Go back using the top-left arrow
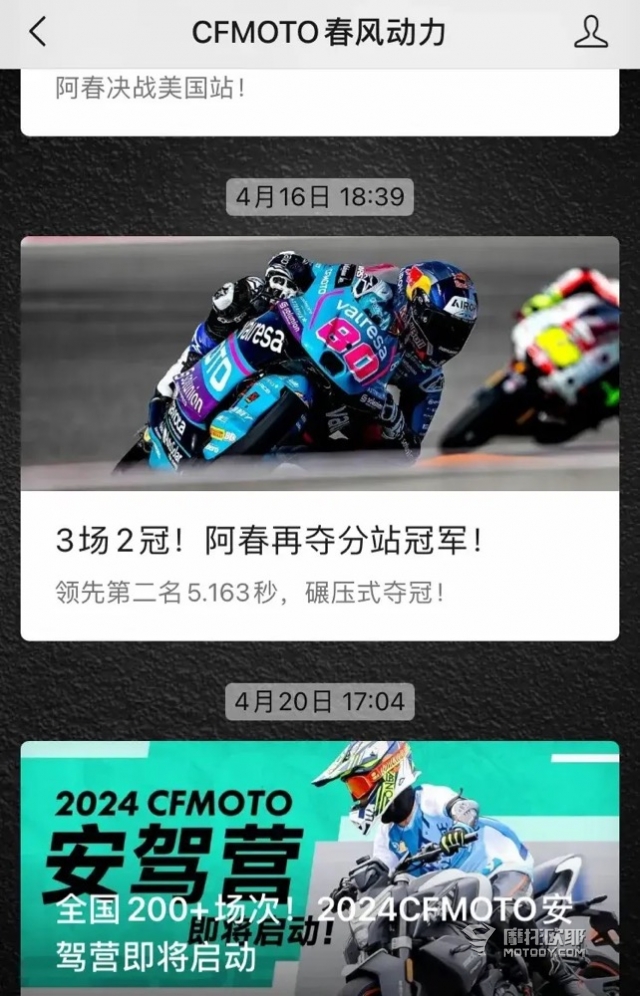 click(37, 32)
